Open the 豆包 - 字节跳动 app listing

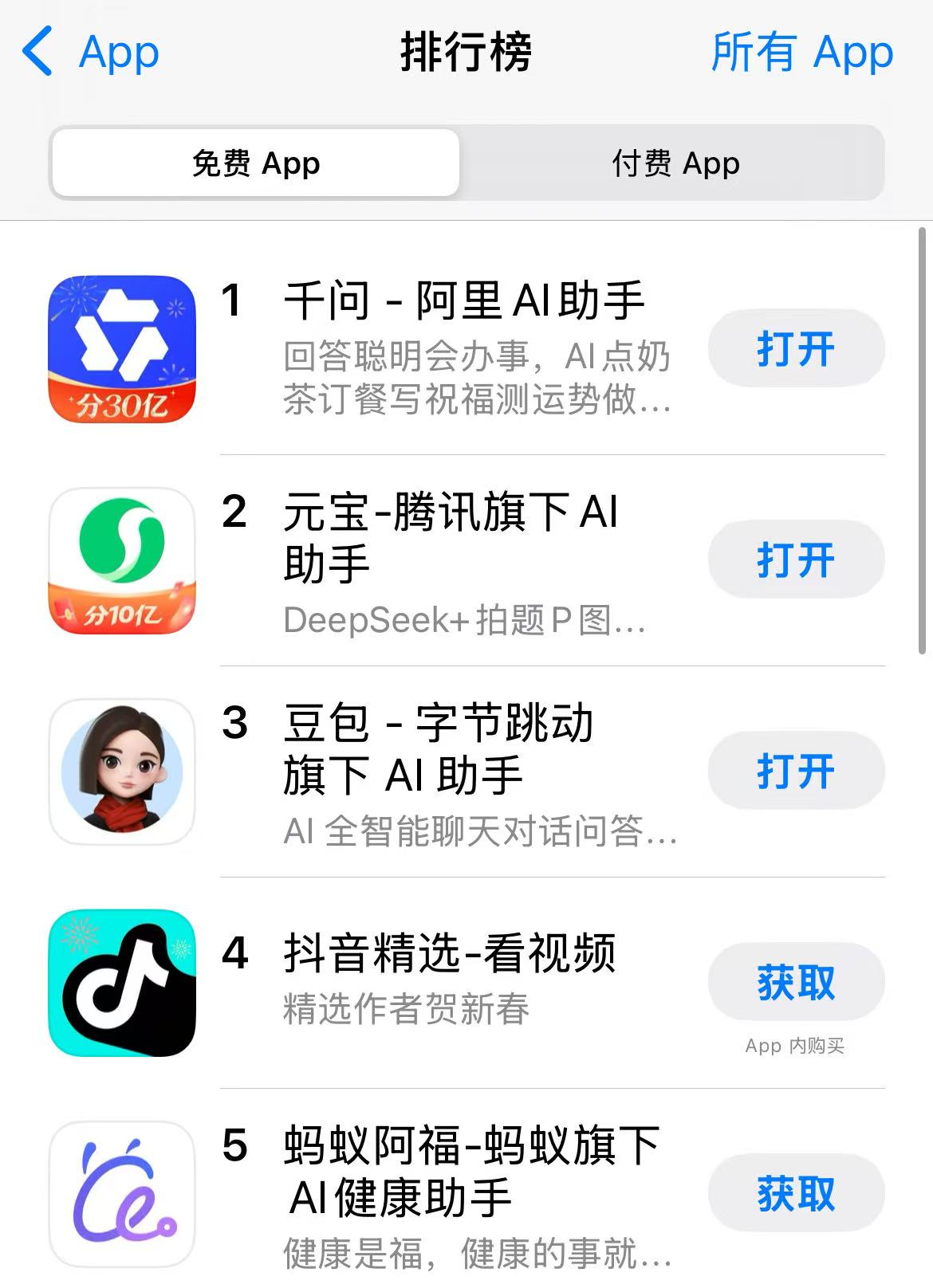pos(439,749)
